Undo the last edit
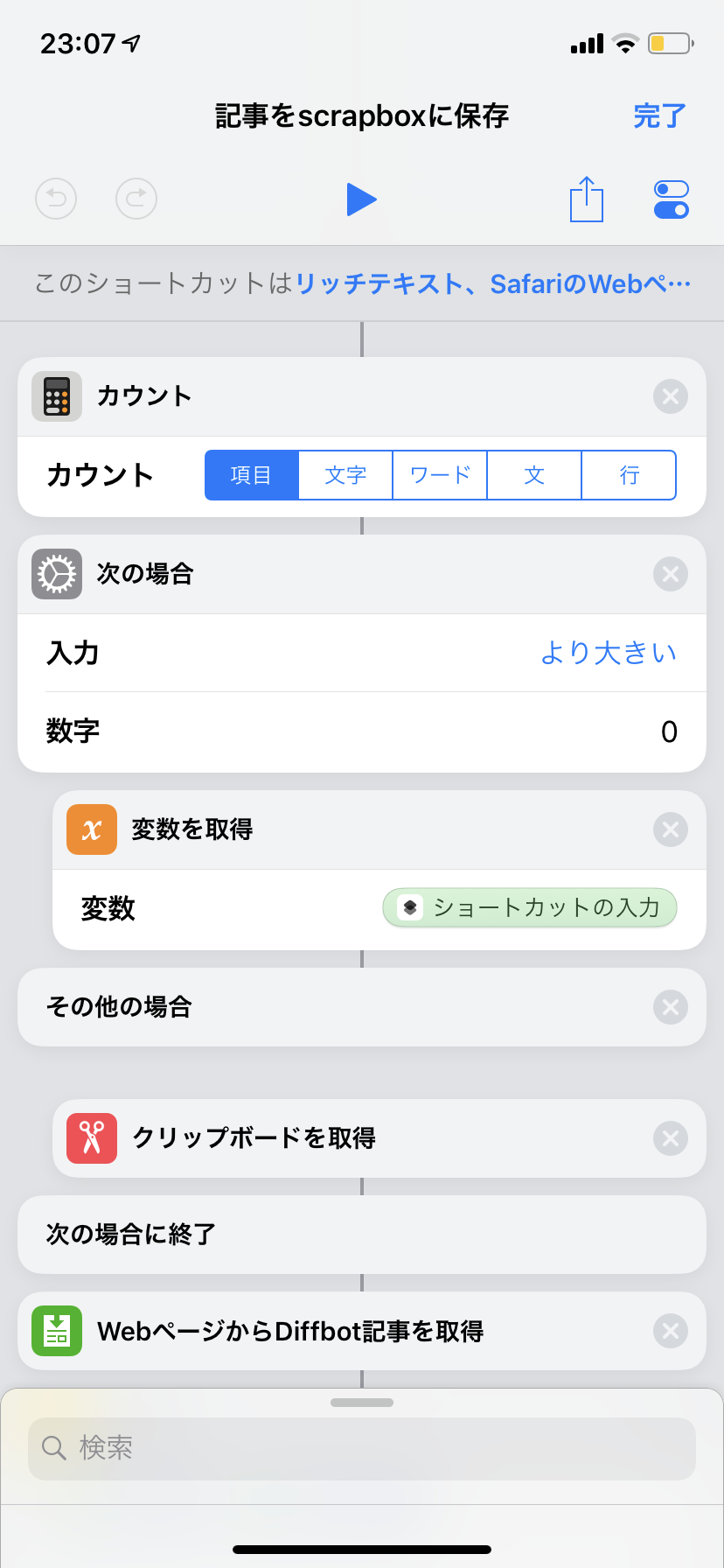This screenshot has height=1568, width=724. coord(56,199)
